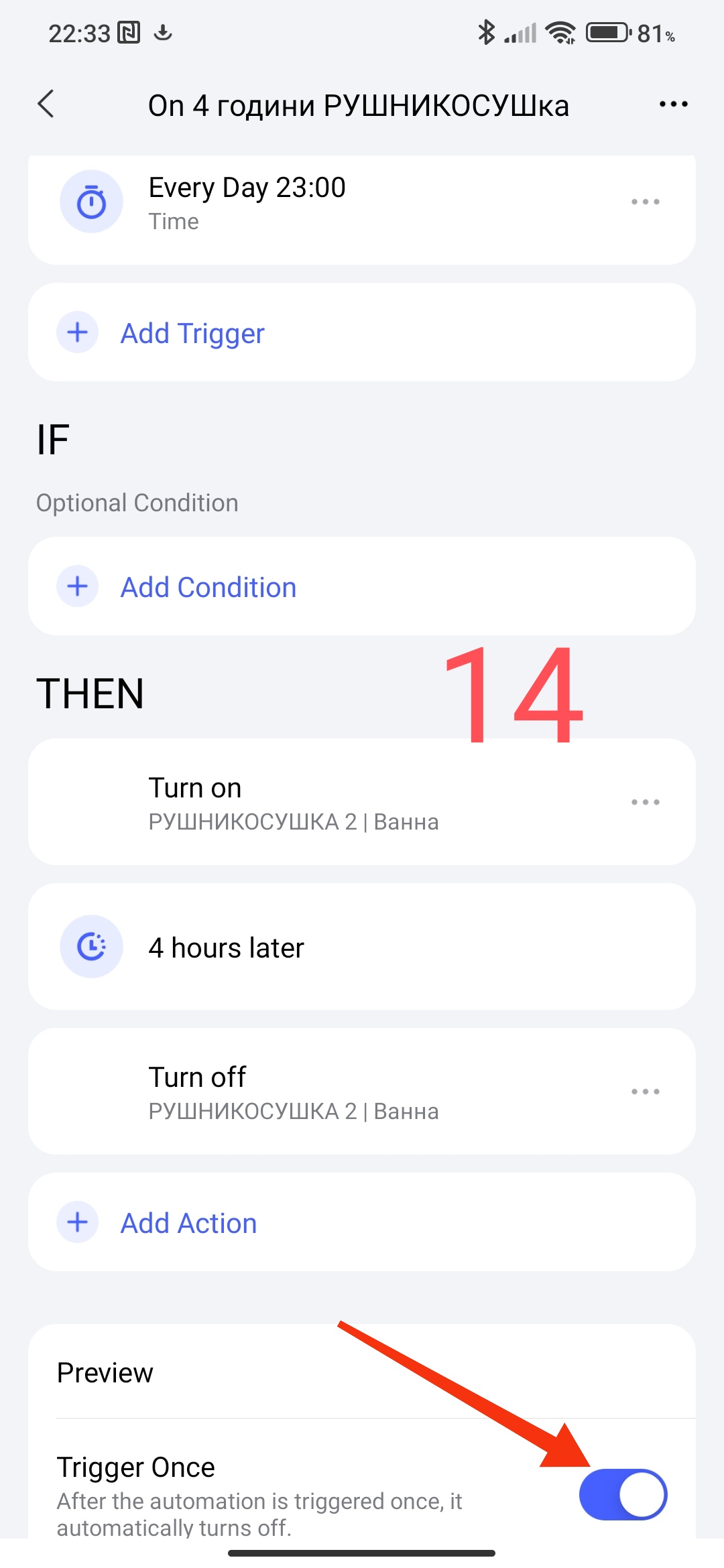This screenshot has height=1568, width=724.
Task: Disable the Trigger Once switch
Action: 623,1495
